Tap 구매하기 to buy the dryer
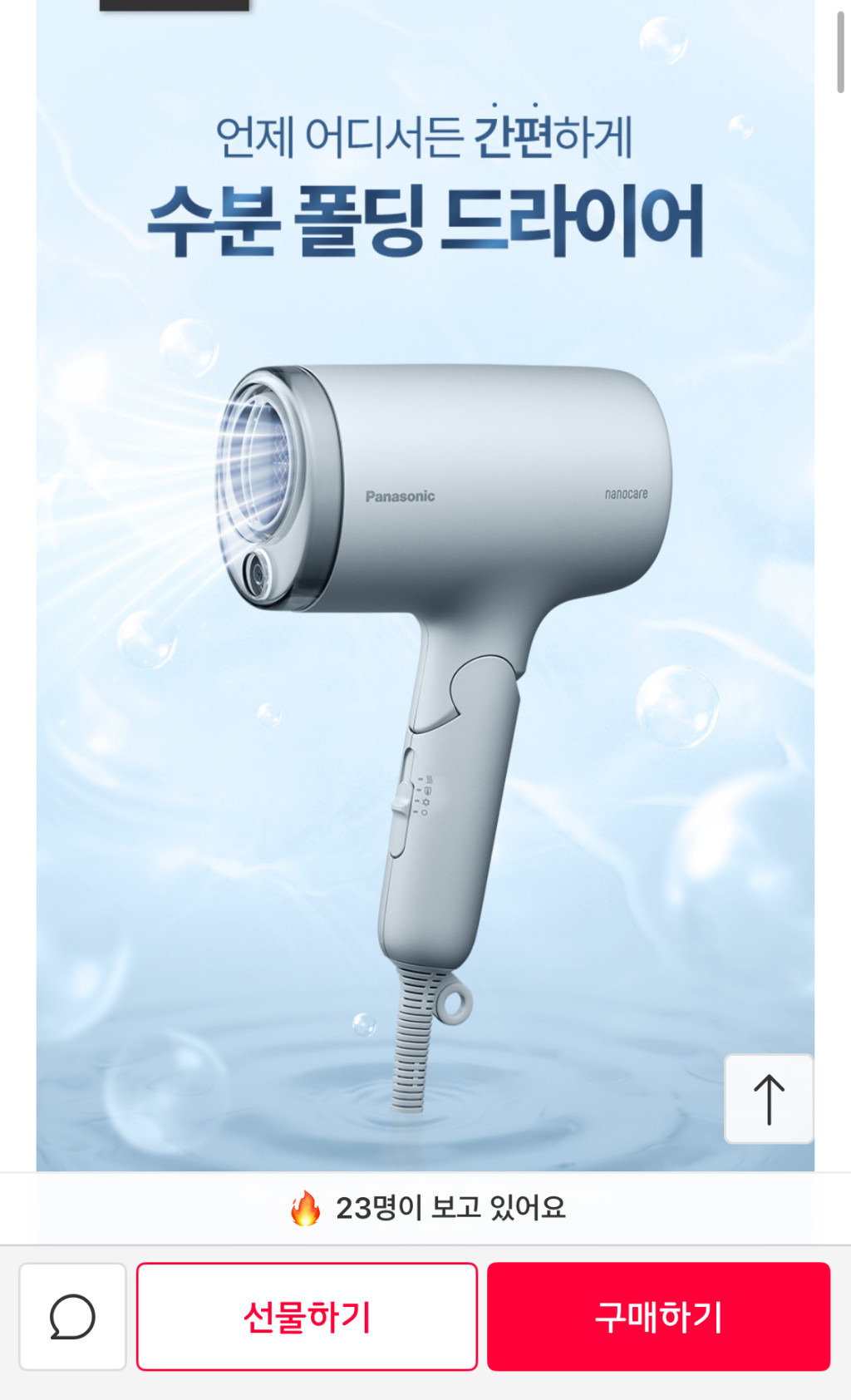The height and width of the screenshot is (1400, 851). point(658,1316)
